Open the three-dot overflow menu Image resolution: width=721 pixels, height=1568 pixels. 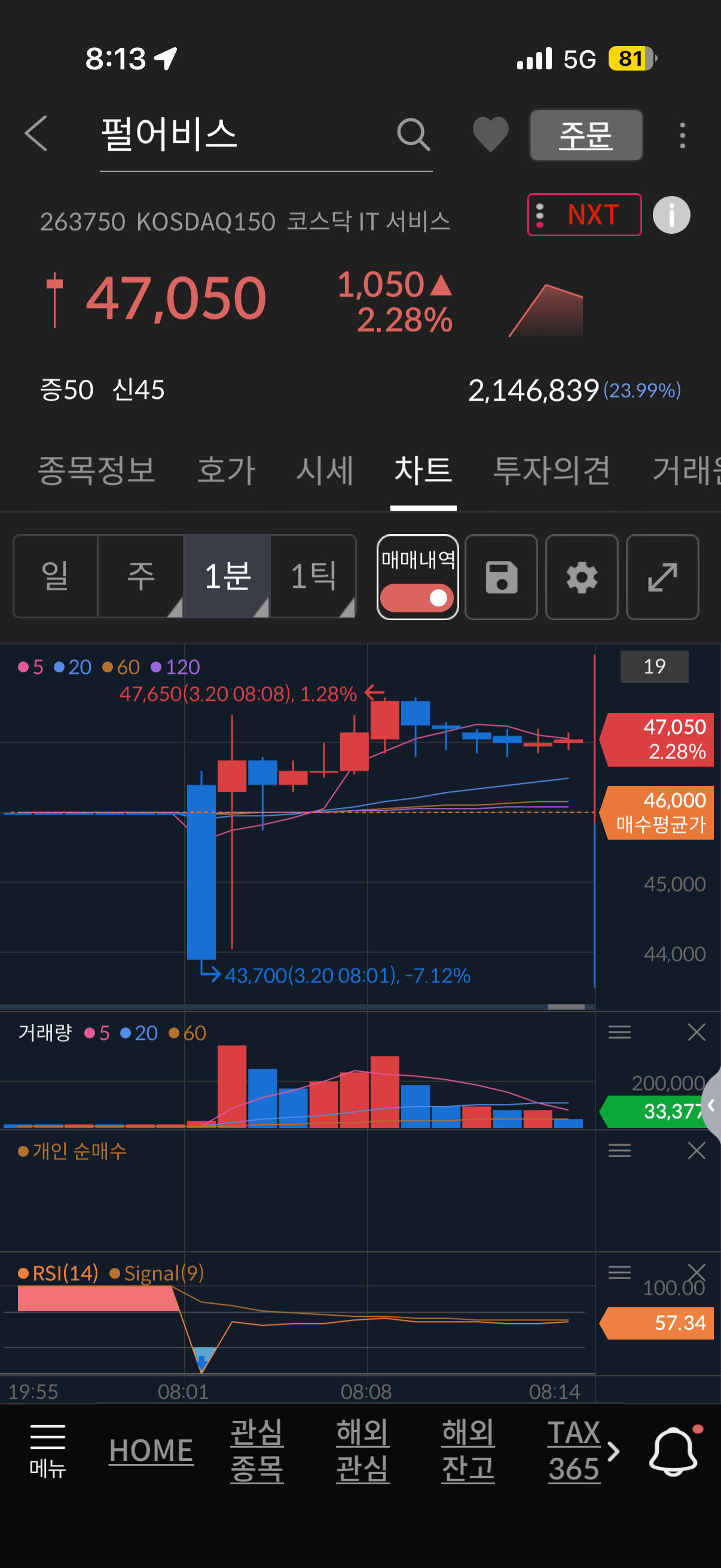pyautogui.click(x=682, y=135)
